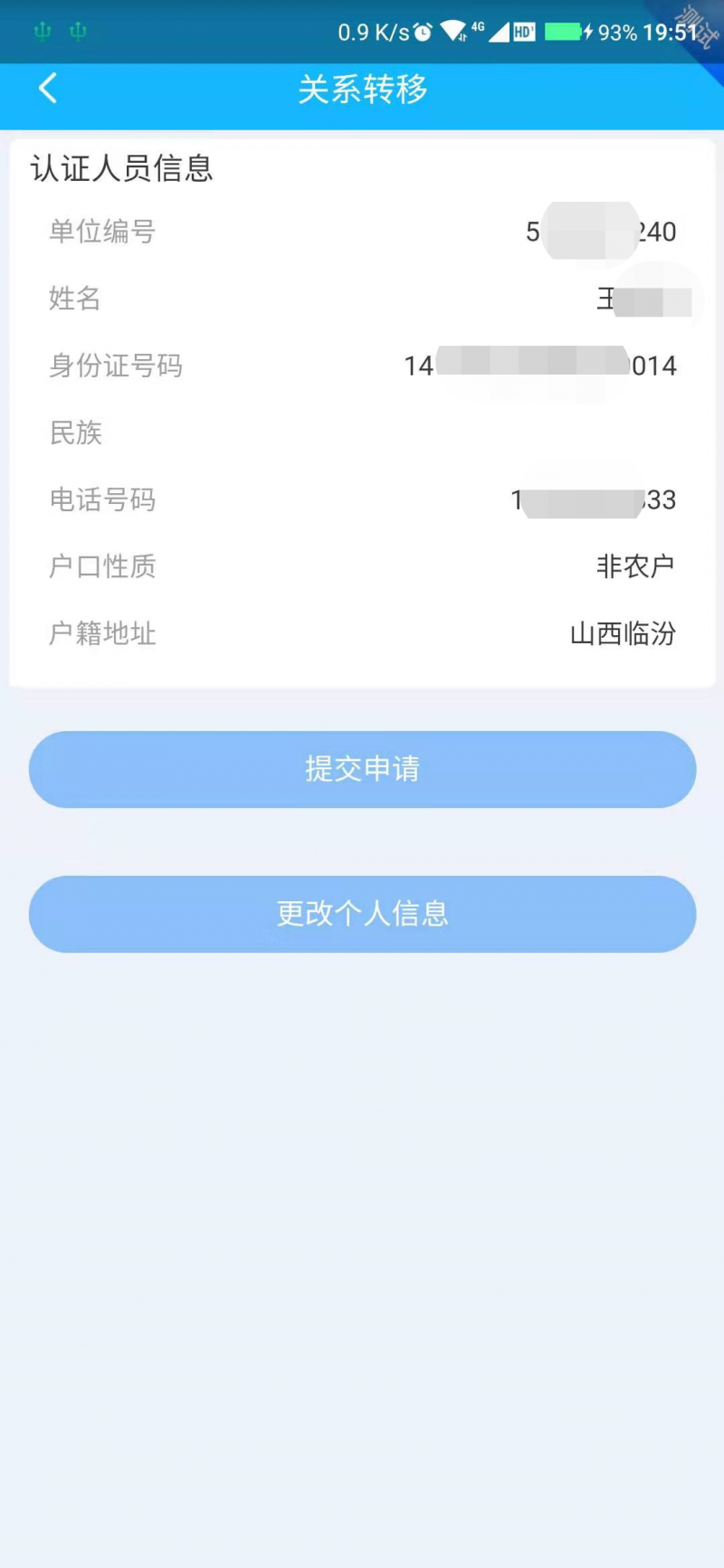Tap 更改个人信息 to edit personal info
Screen dimensions: 724x1568
(x=362, y=914)
